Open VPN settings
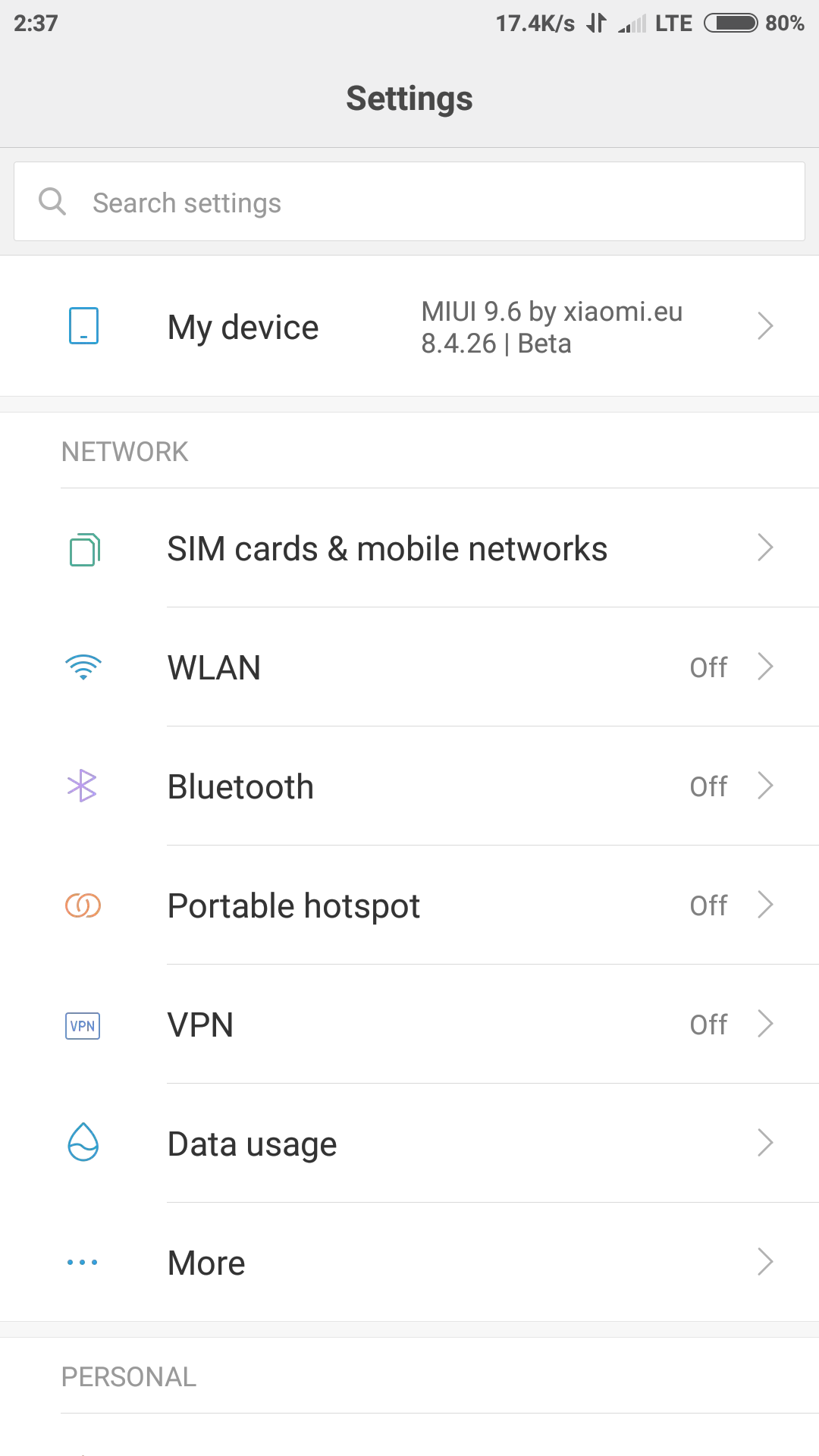819x1456 pixels. (x=409, y=1024)
